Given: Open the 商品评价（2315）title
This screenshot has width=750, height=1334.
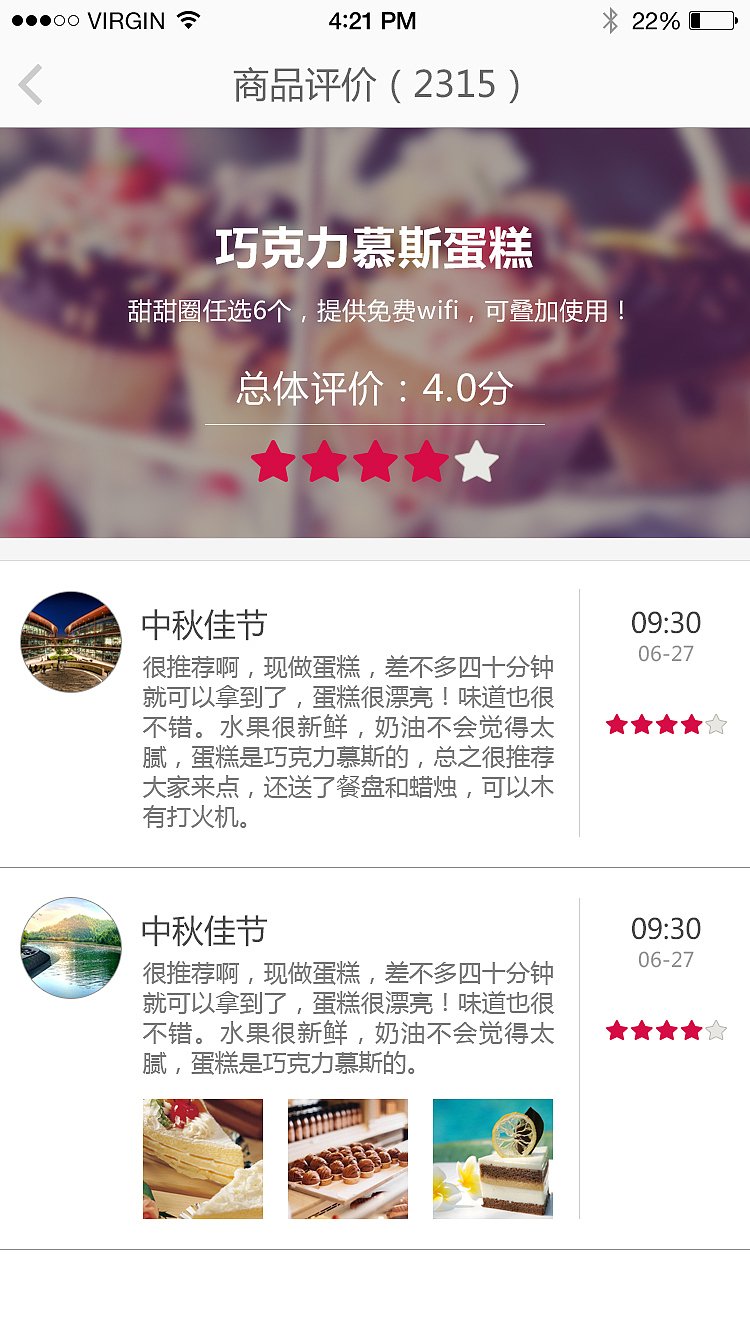Looking at the screenshot, I should pos(375,84).
